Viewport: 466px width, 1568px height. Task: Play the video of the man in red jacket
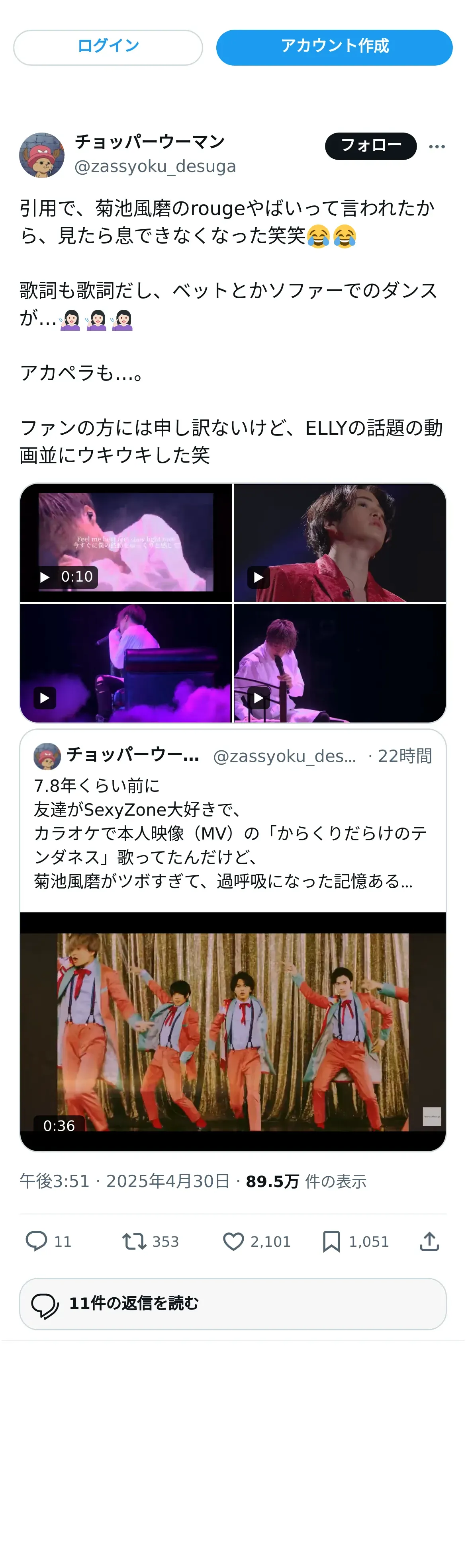[340, 542]
